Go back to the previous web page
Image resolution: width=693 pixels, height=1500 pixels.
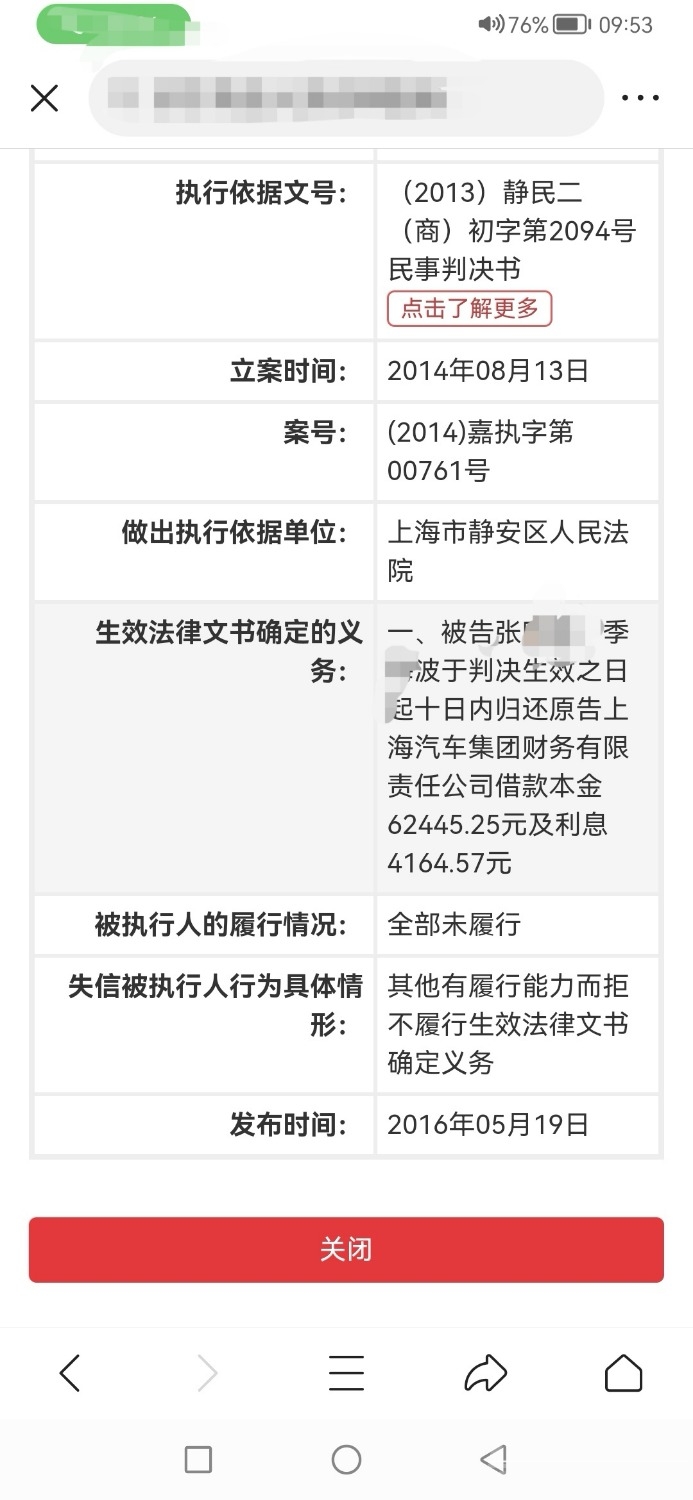tap(69, 1373)
